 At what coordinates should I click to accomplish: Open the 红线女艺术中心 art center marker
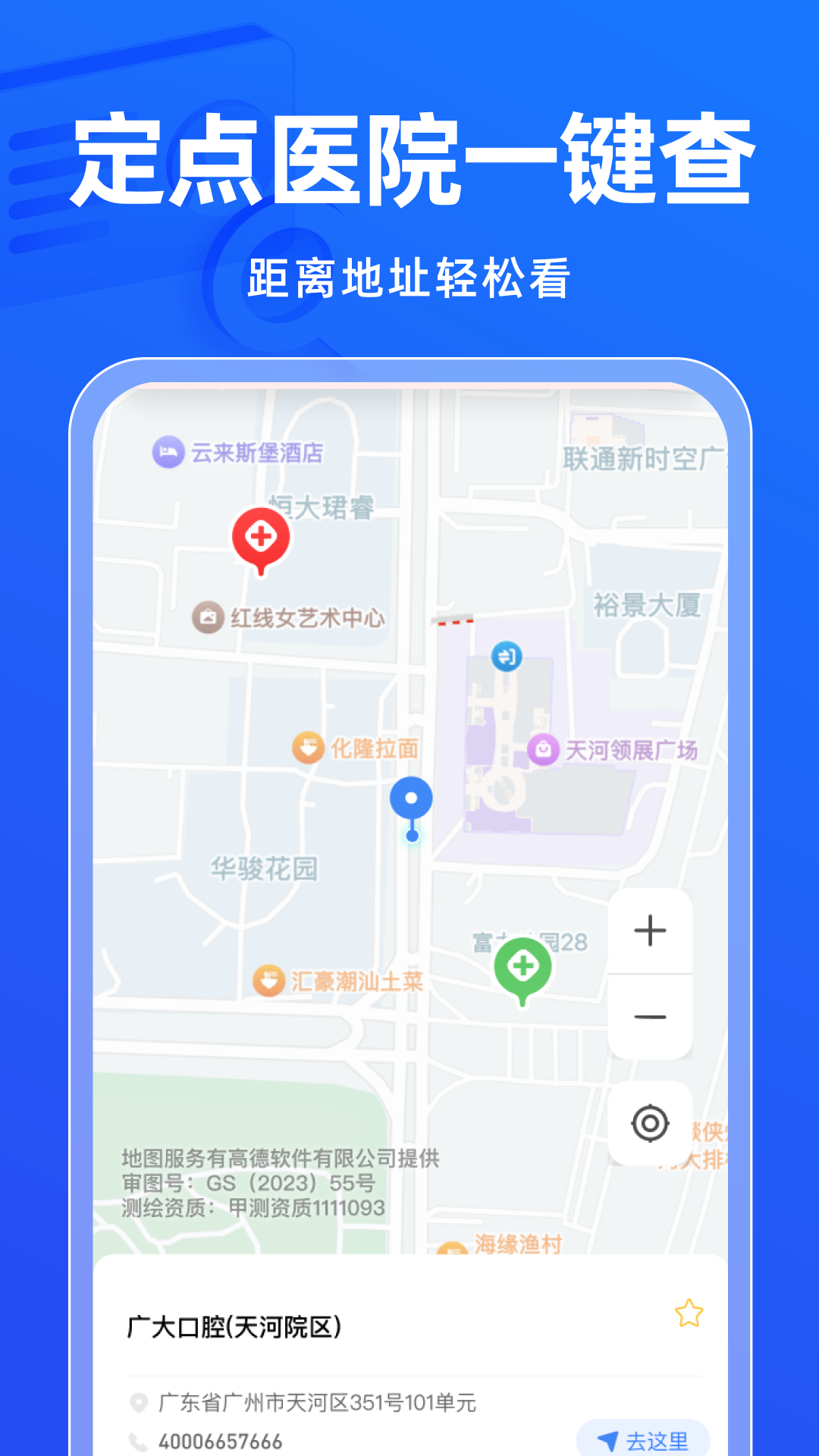point(206,619)
